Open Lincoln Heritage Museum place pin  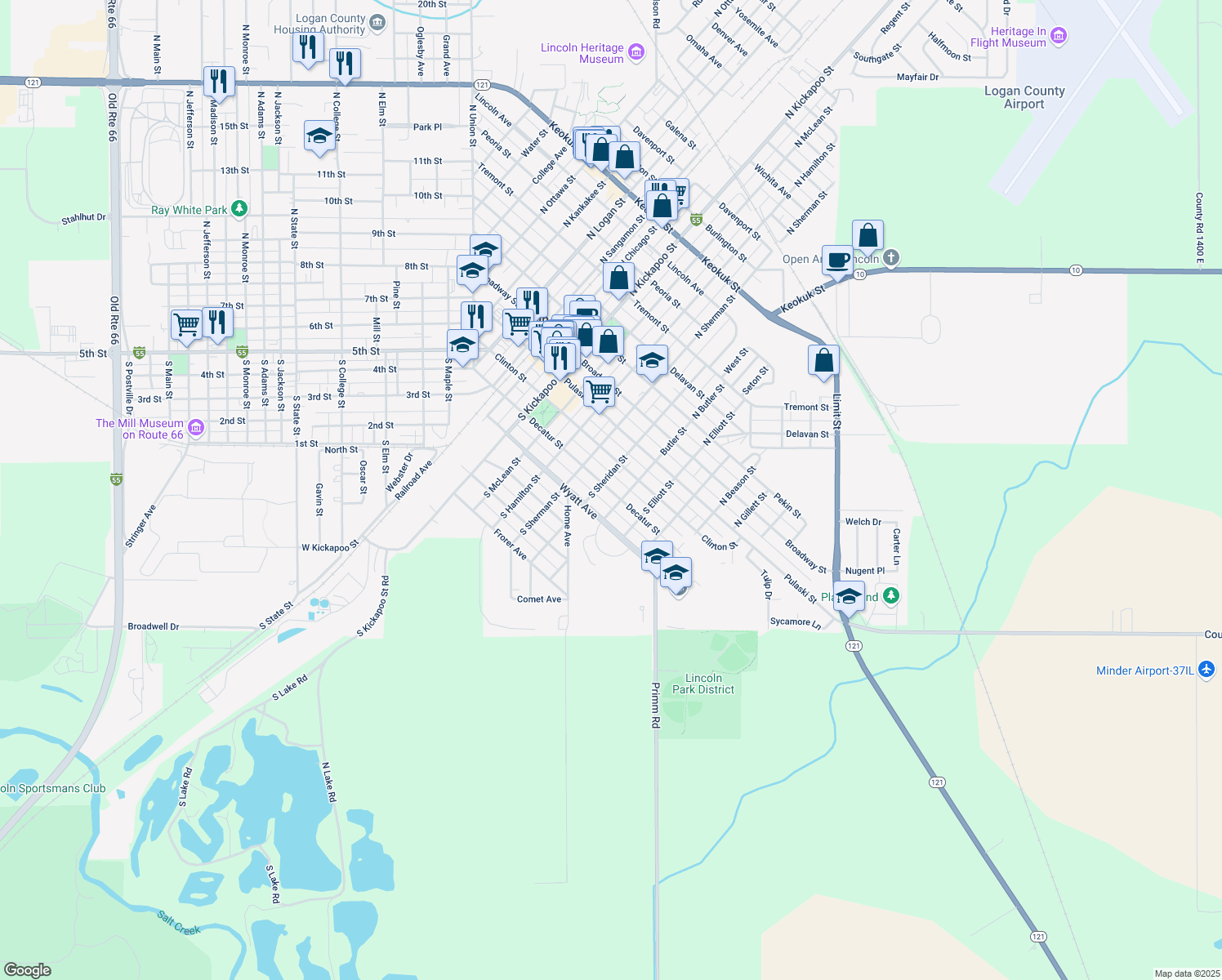637,53
